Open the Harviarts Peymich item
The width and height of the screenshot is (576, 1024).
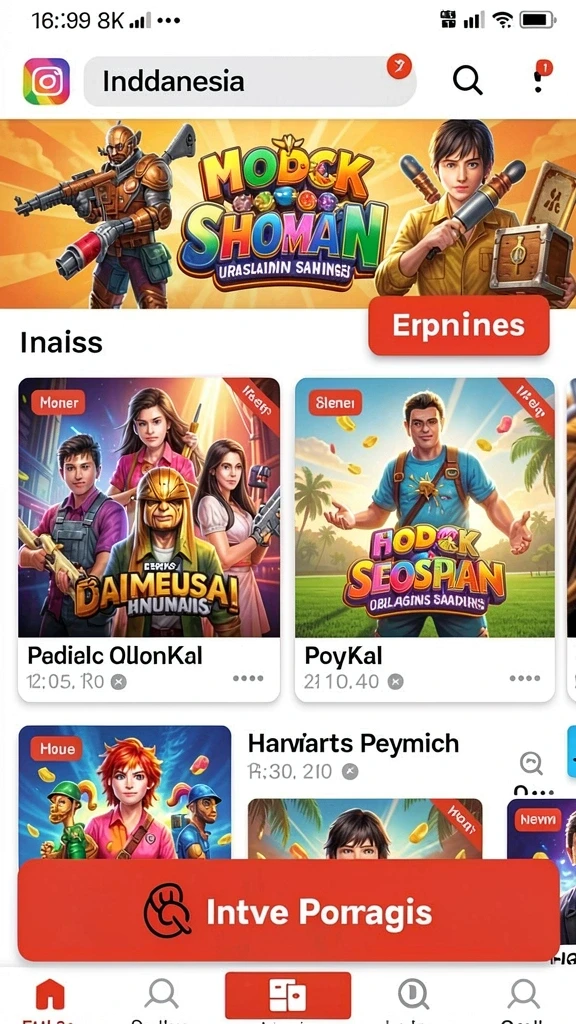353,744
